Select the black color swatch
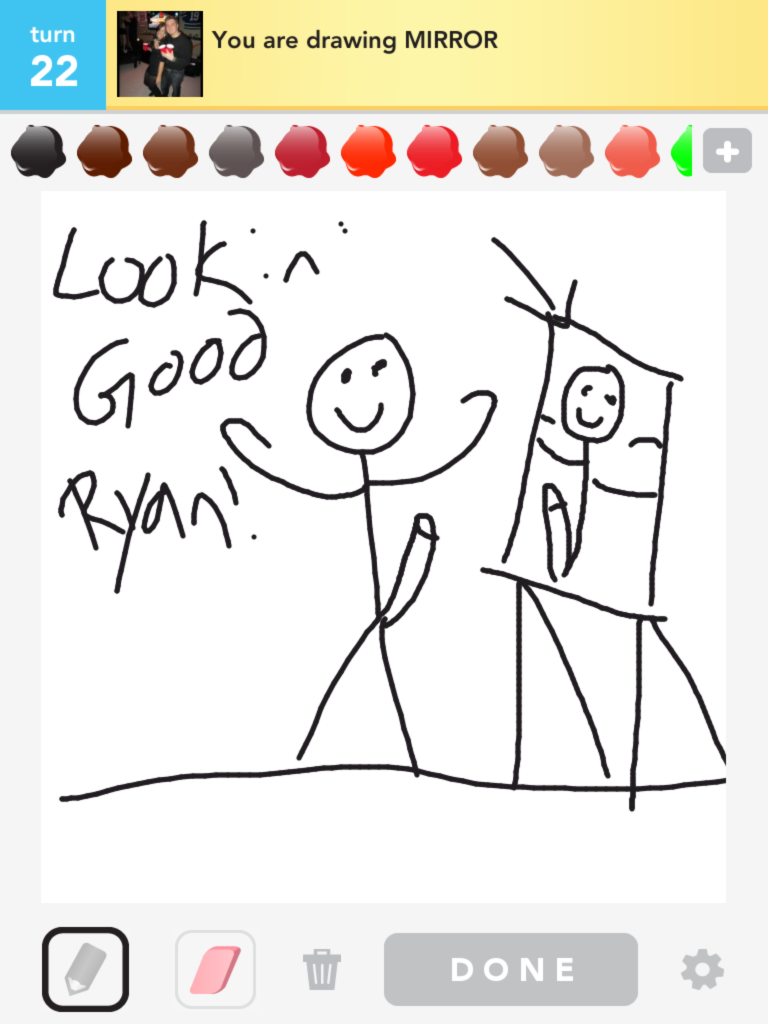 38,152
